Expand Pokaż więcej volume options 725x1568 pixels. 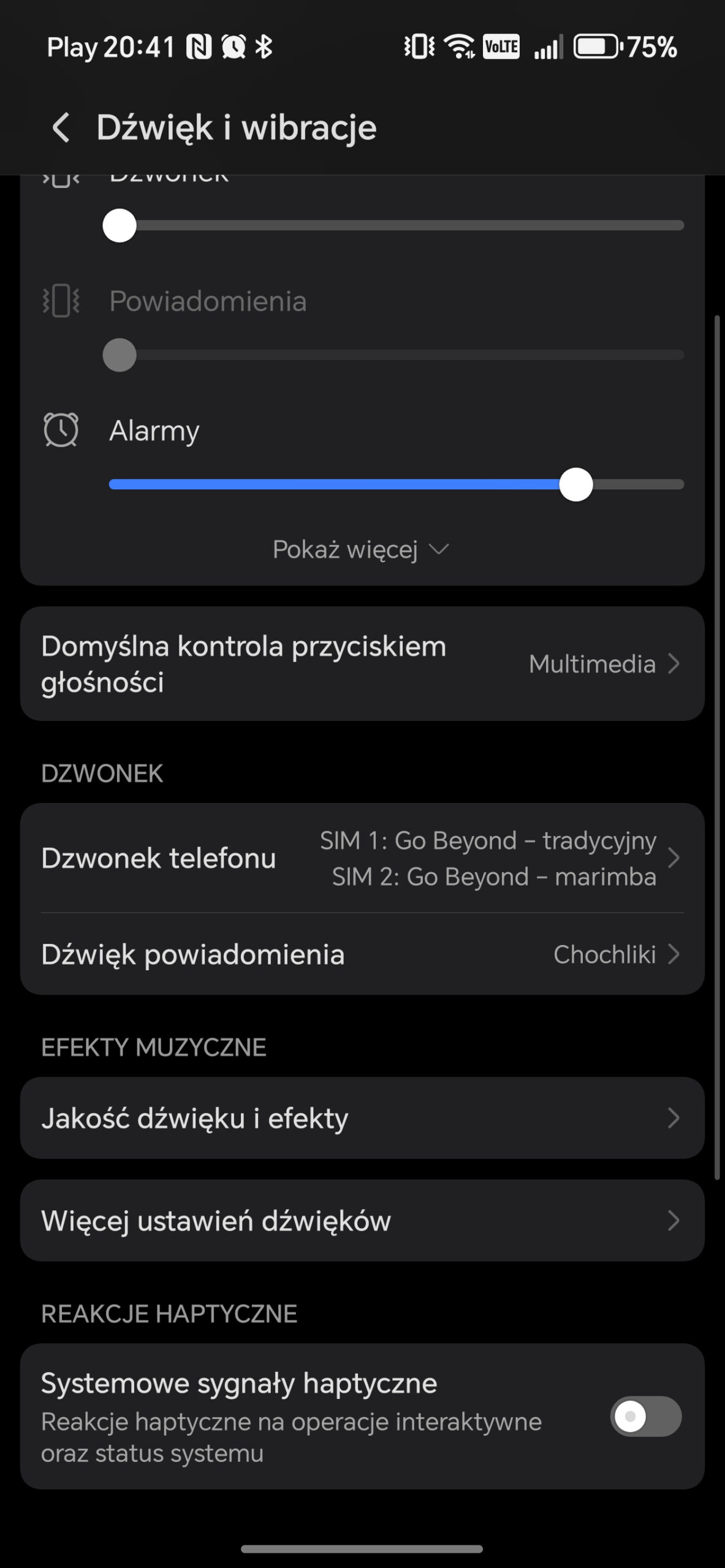[362, 549]
